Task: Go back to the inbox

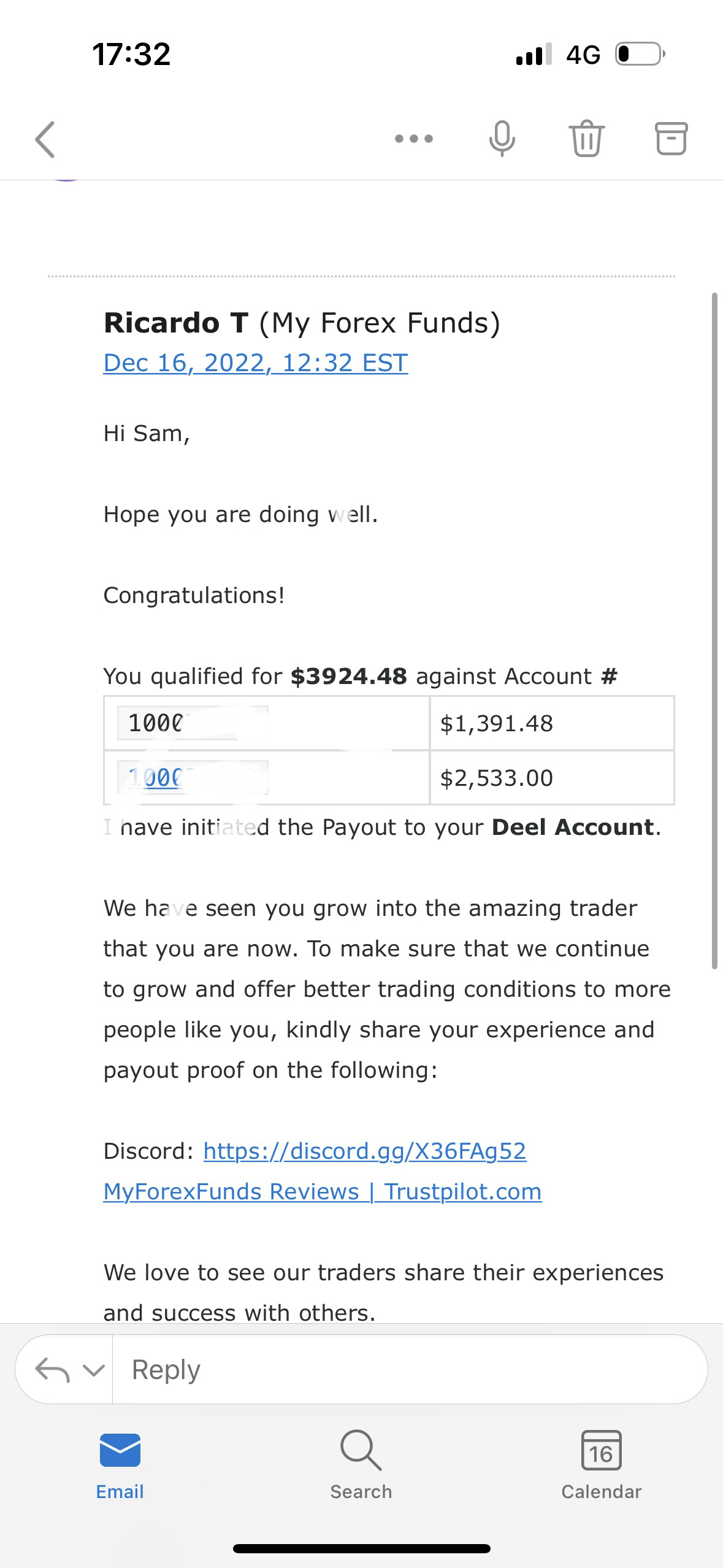Action: (45, 139)
